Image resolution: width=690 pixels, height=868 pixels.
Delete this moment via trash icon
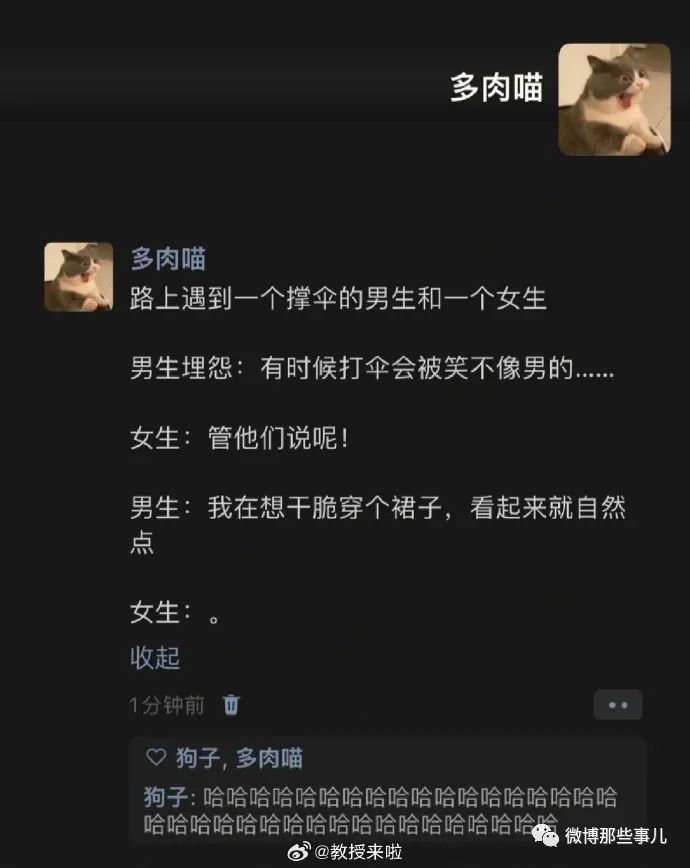point(231,705)
